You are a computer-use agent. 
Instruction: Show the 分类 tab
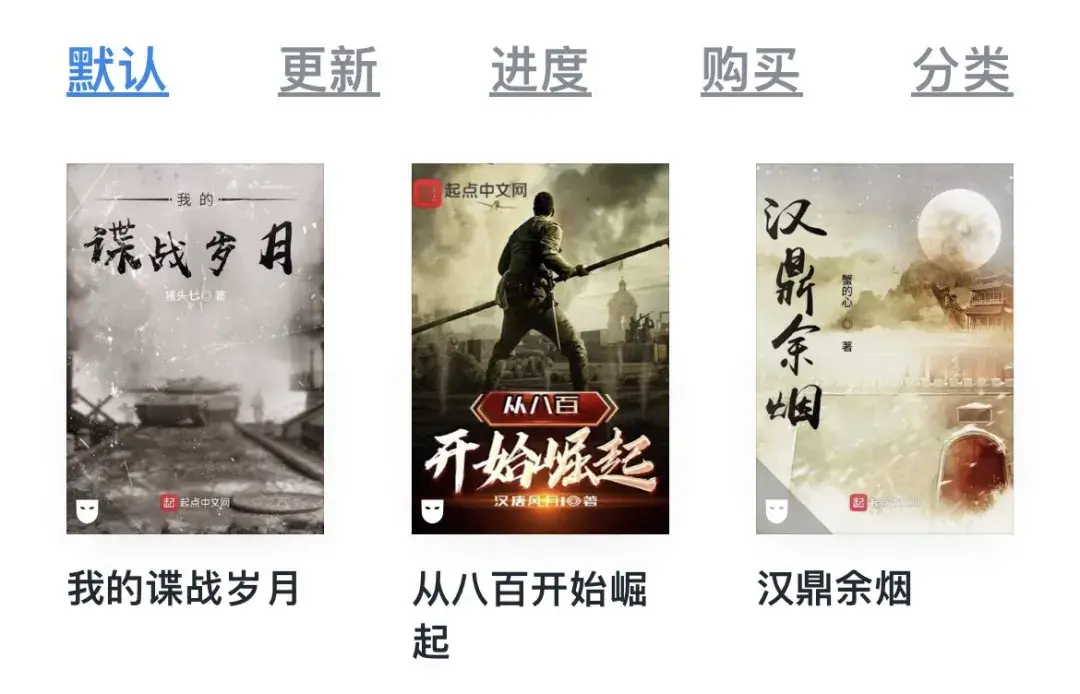(x=961, y=71)
